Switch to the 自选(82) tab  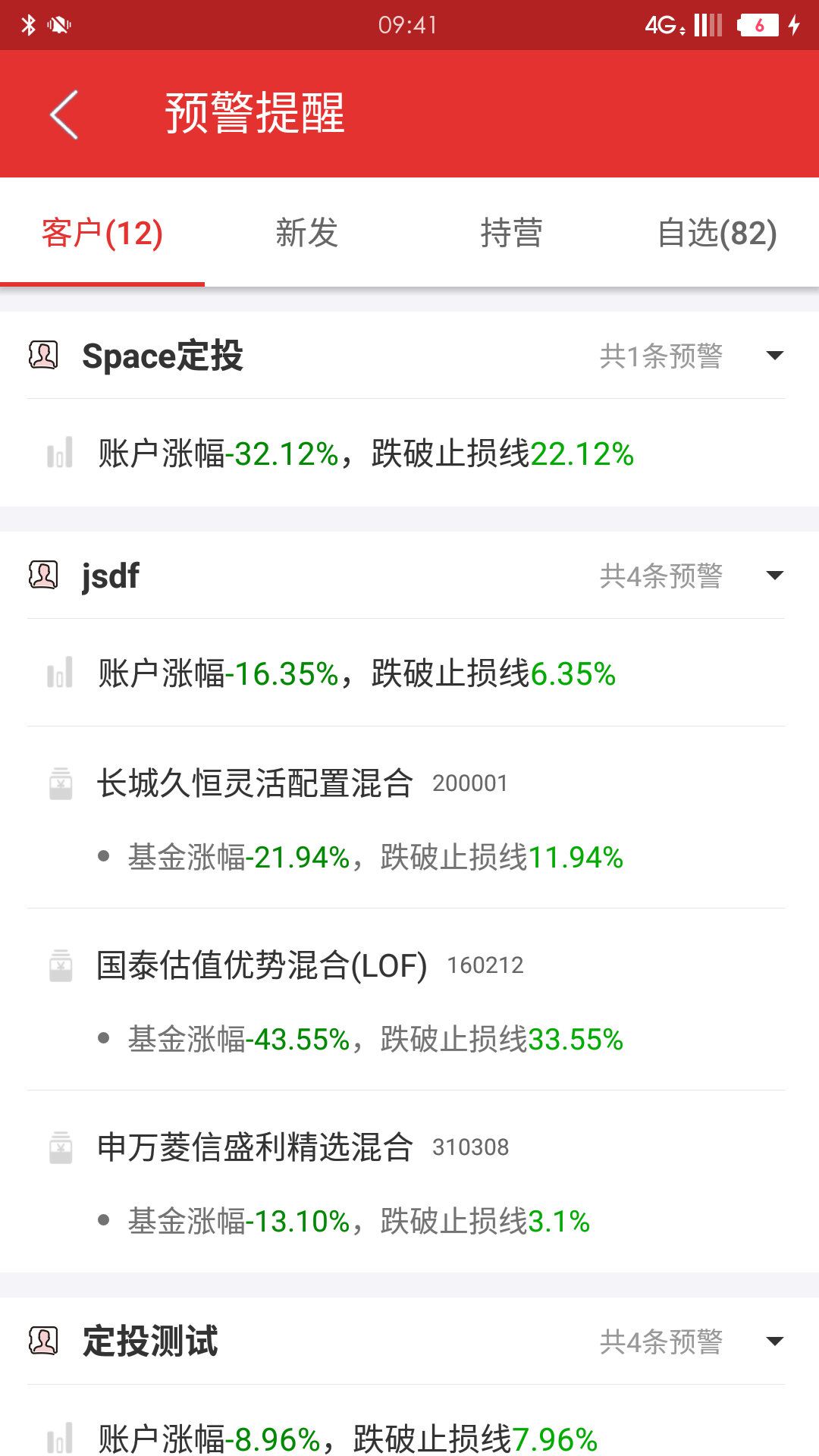point(717,232)
